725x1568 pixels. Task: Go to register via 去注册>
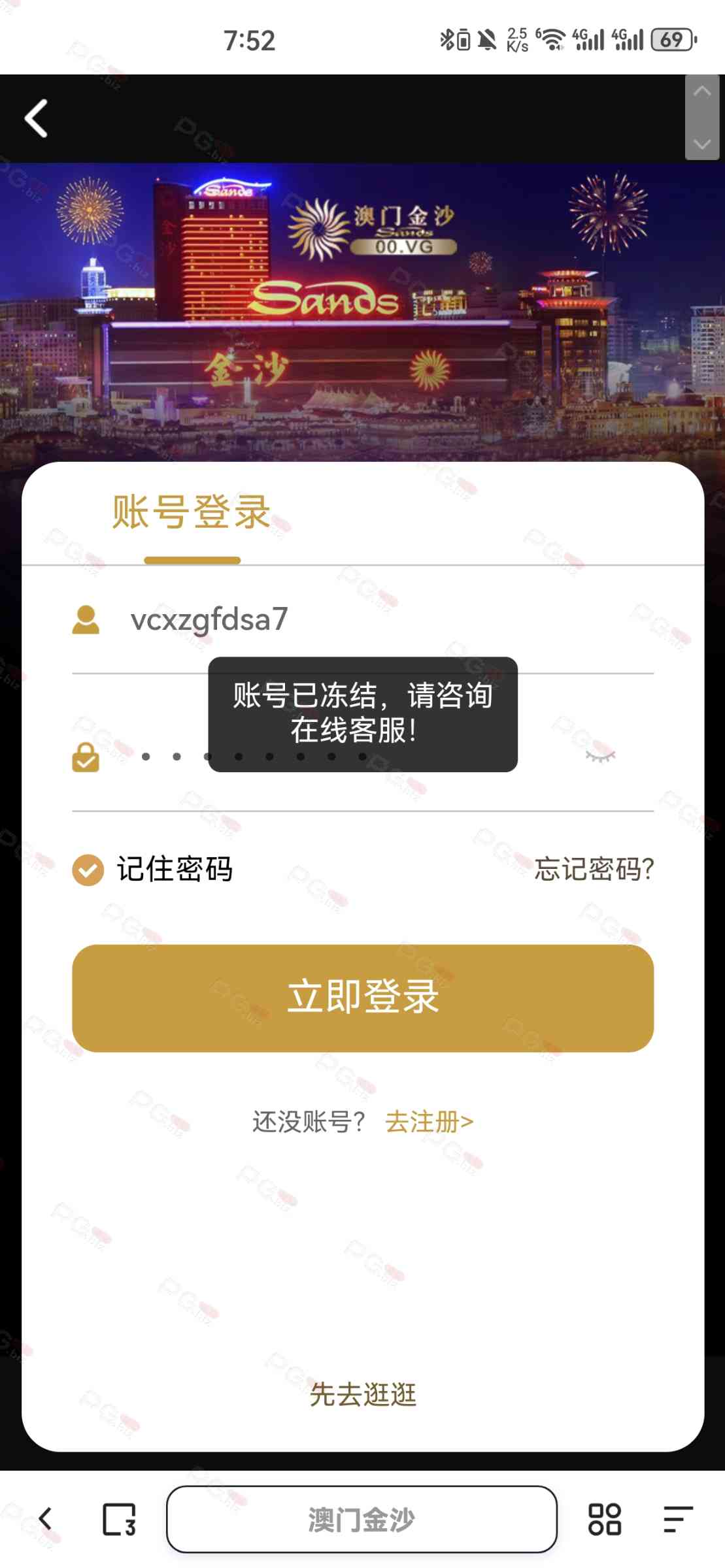[x=429, y=1122]
